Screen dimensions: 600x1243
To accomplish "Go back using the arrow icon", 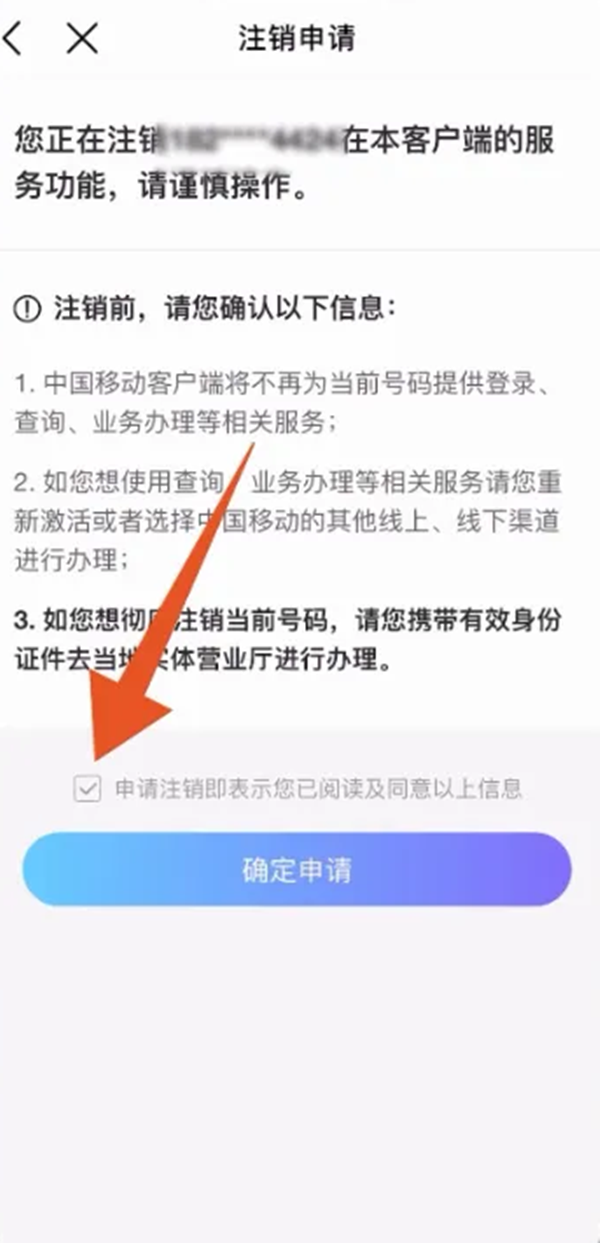I will coord(13,39).
